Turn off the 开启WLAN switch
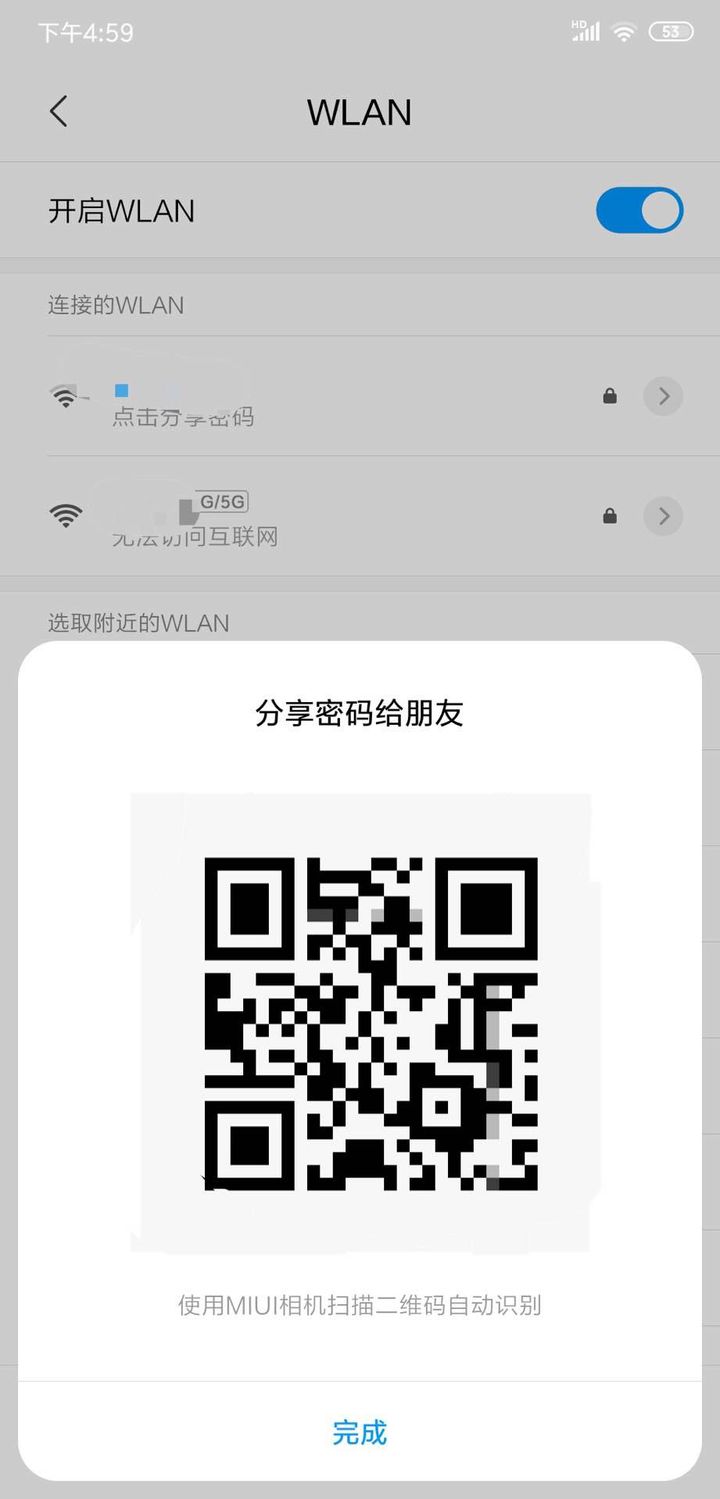 tap(639, 211)
